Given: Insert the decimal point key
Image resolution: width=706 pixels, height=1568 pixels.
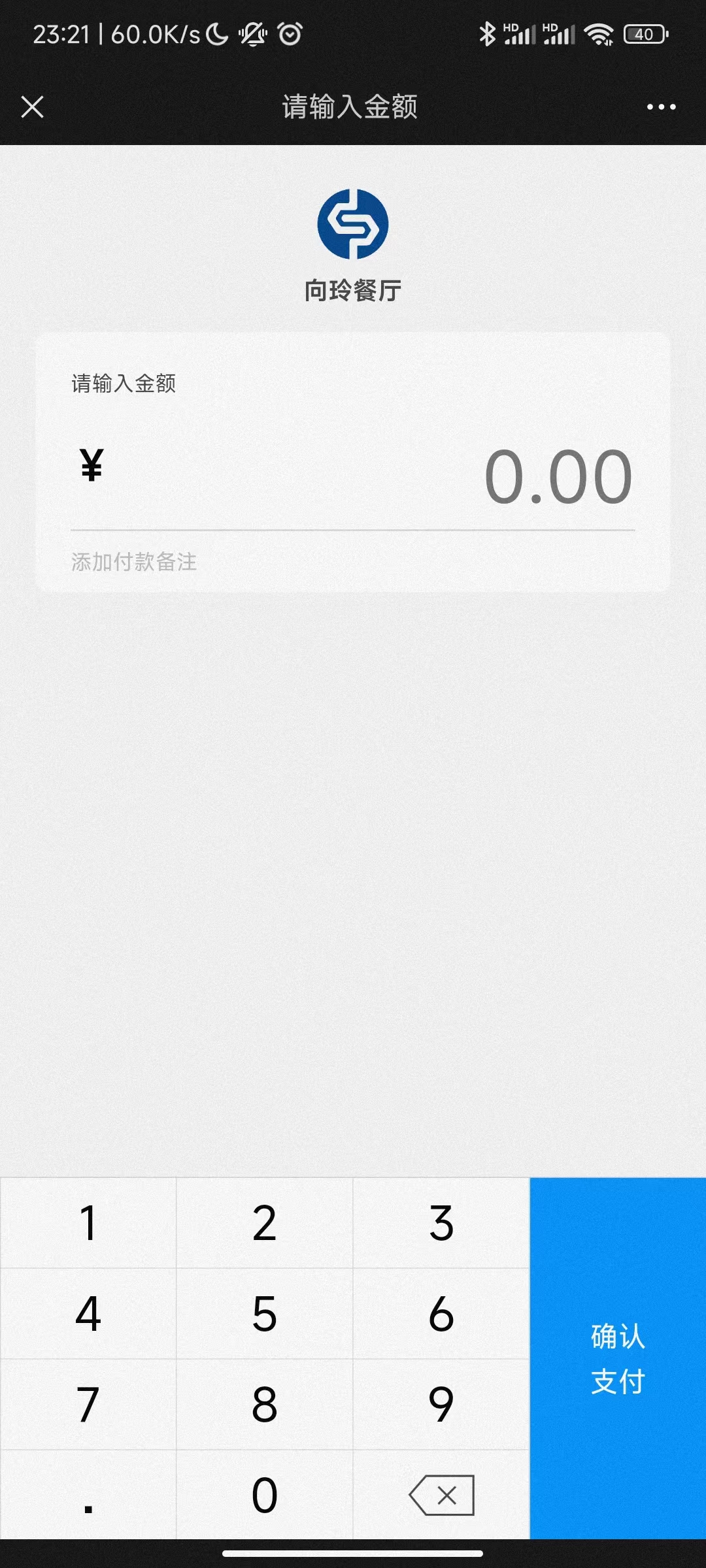Looking at the screenshot, I should click(88, 1495).
